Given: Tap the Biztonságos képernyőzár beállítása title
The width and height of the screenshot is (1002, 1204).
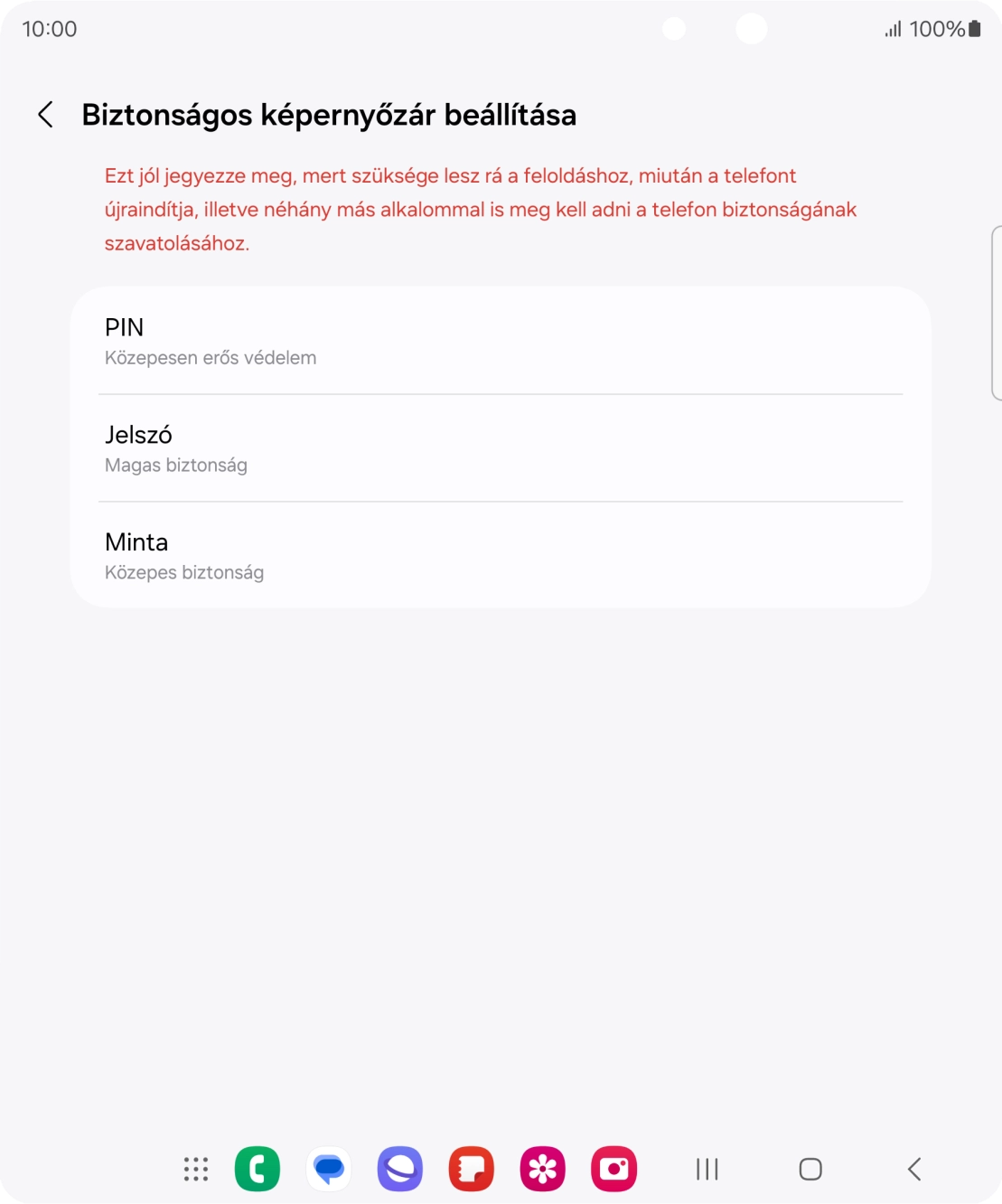Looking at the screenshot, I should tap(329, 115).
